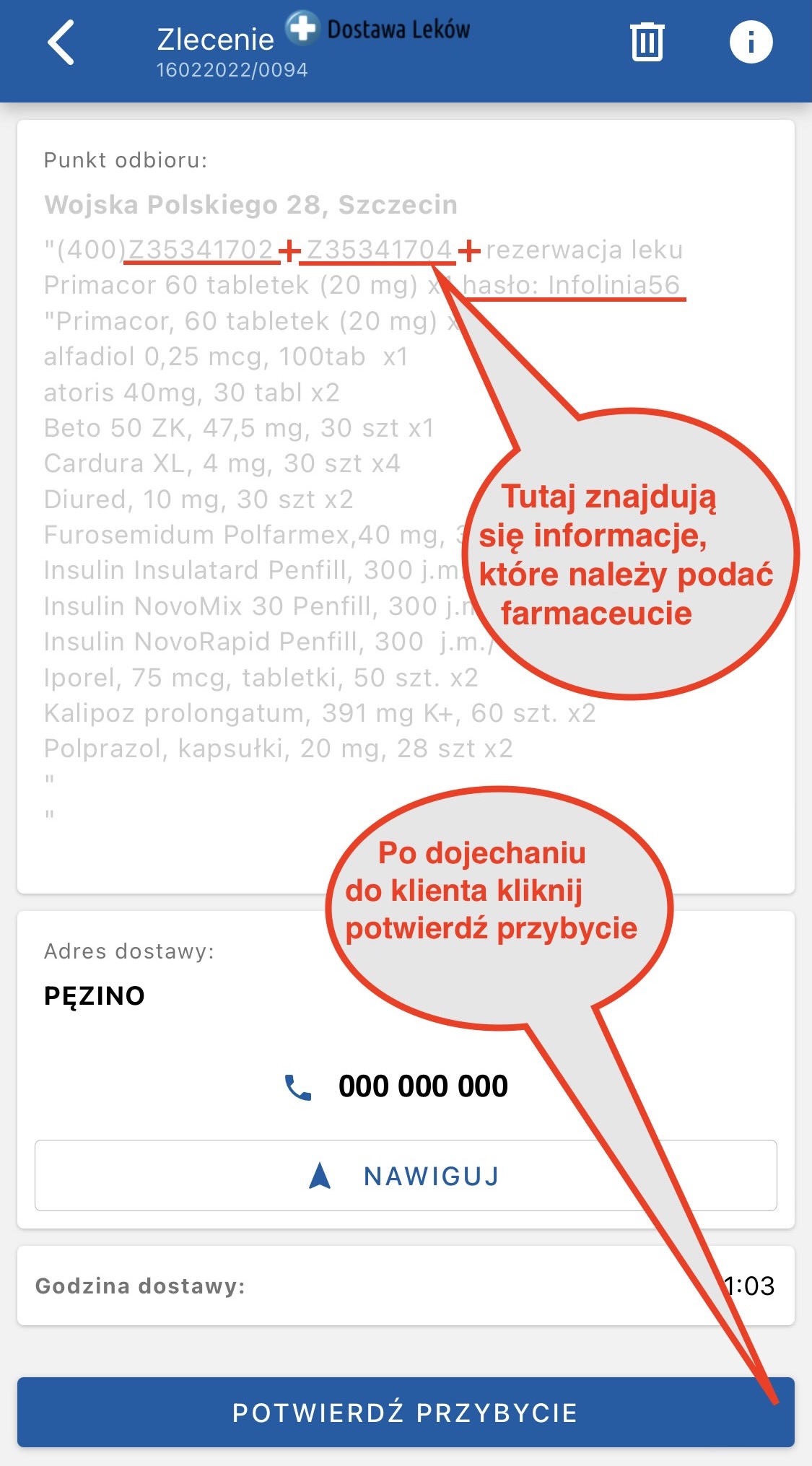Start navigation with the NAWIGUJ button

(406, 1175)
